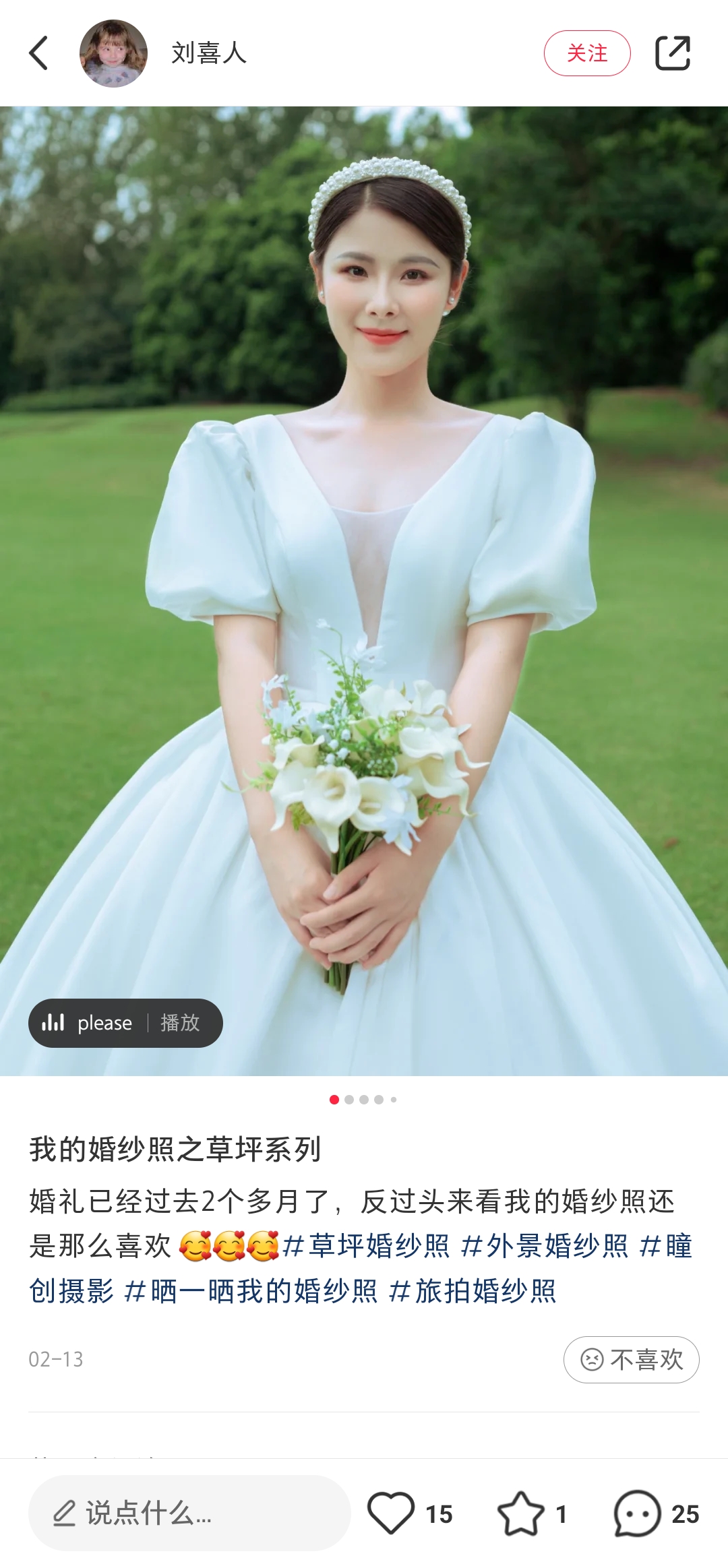Screen dimensions: 728x1568
Task: Open the comments bubble icon
Action: point(637,1513)
